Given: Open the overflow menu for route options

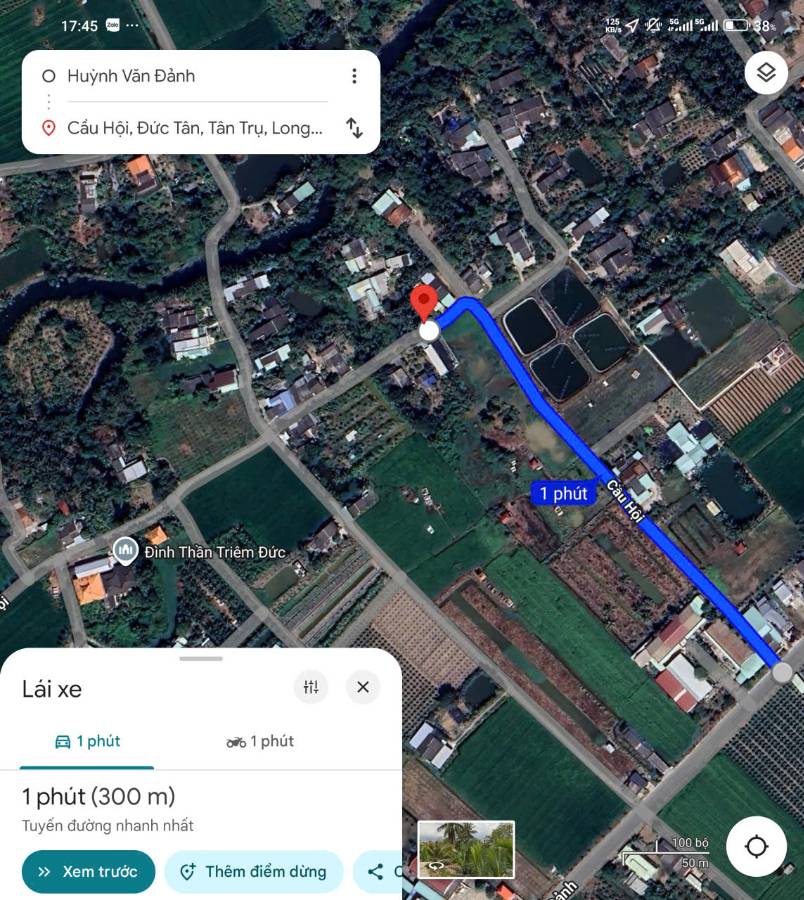Looking at the screenshot, I should (353, 76).
